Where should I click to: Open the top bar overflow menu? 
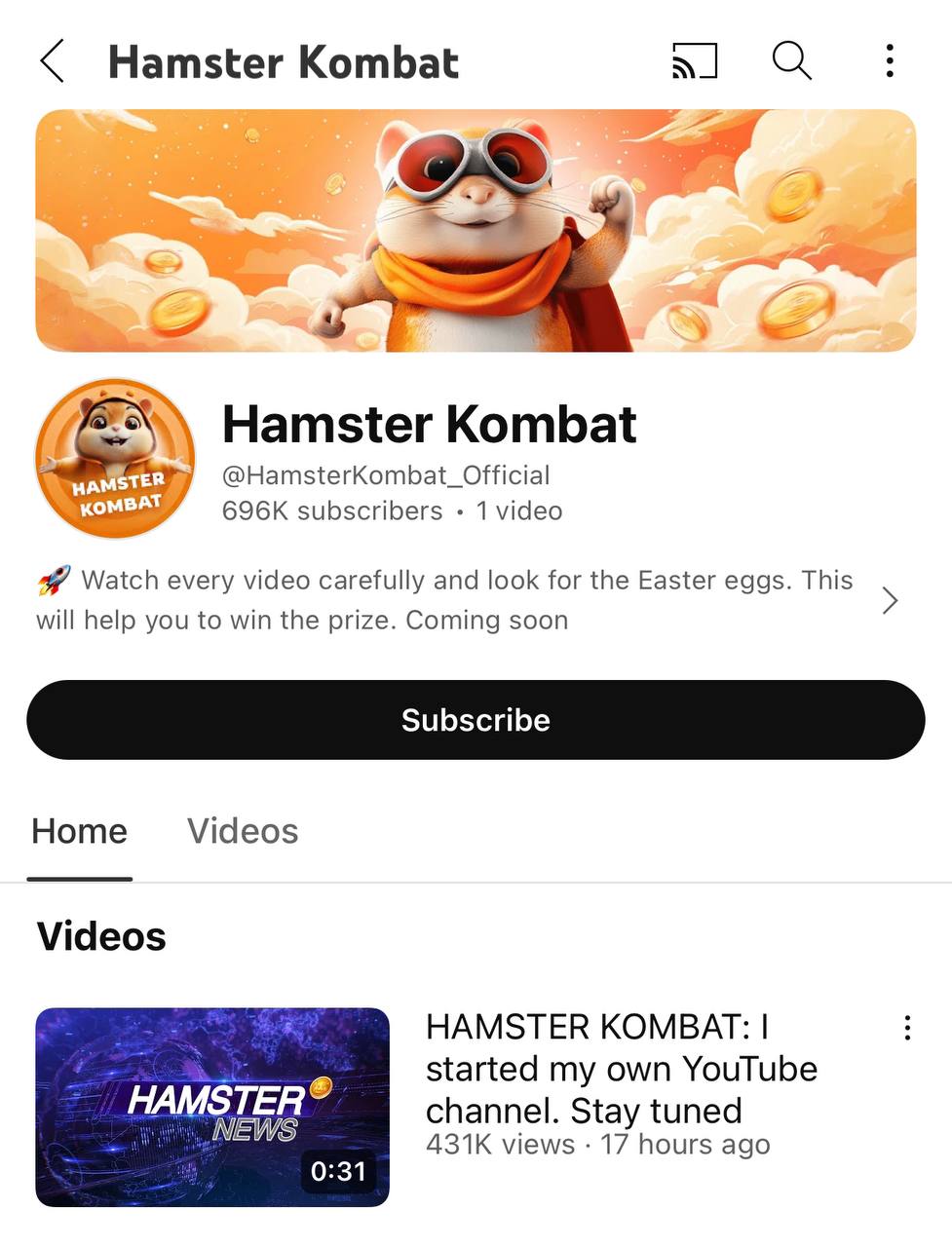click(x=889, y=61)
